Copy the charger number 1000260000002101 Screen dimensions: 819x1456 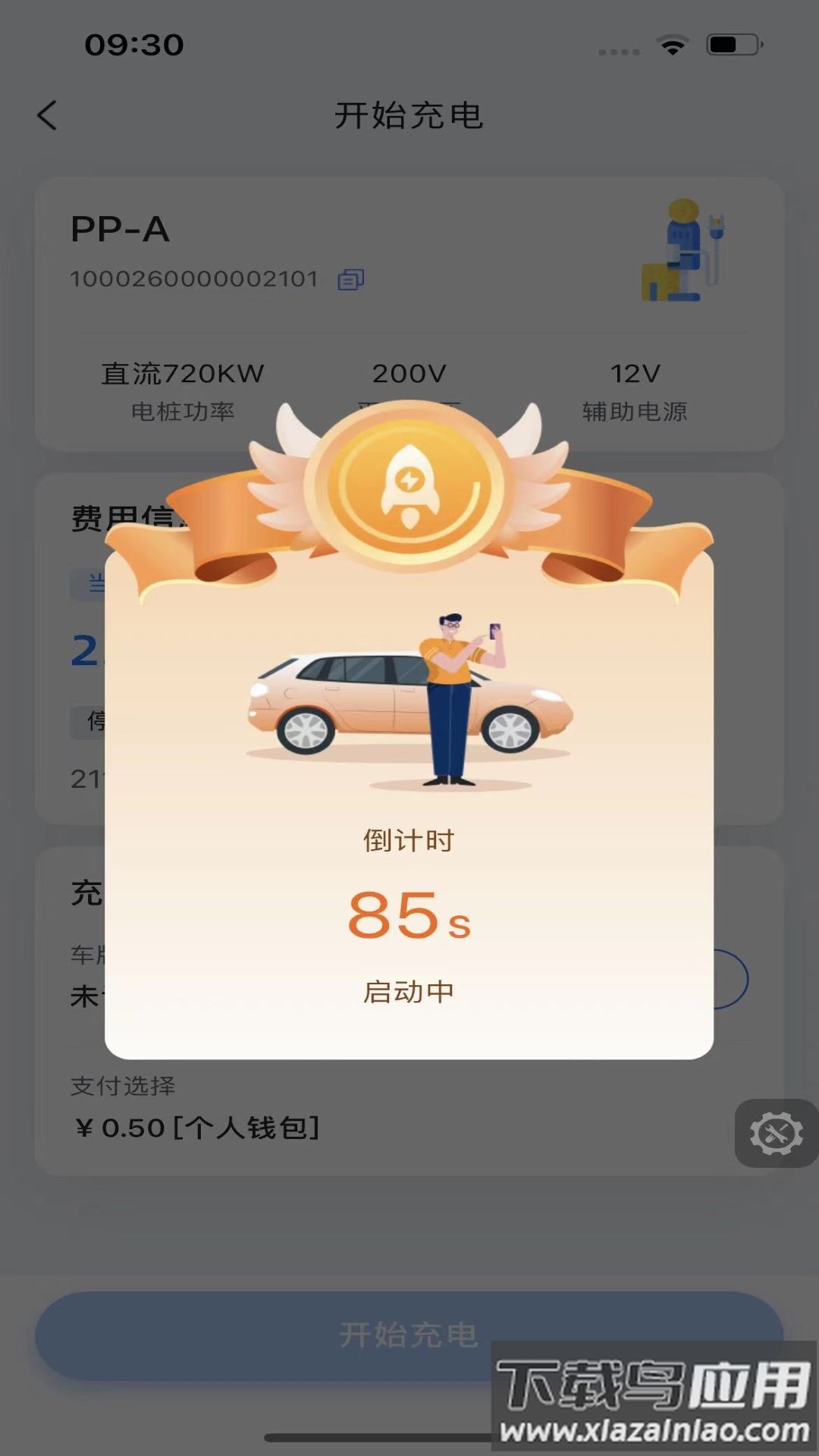350,280
